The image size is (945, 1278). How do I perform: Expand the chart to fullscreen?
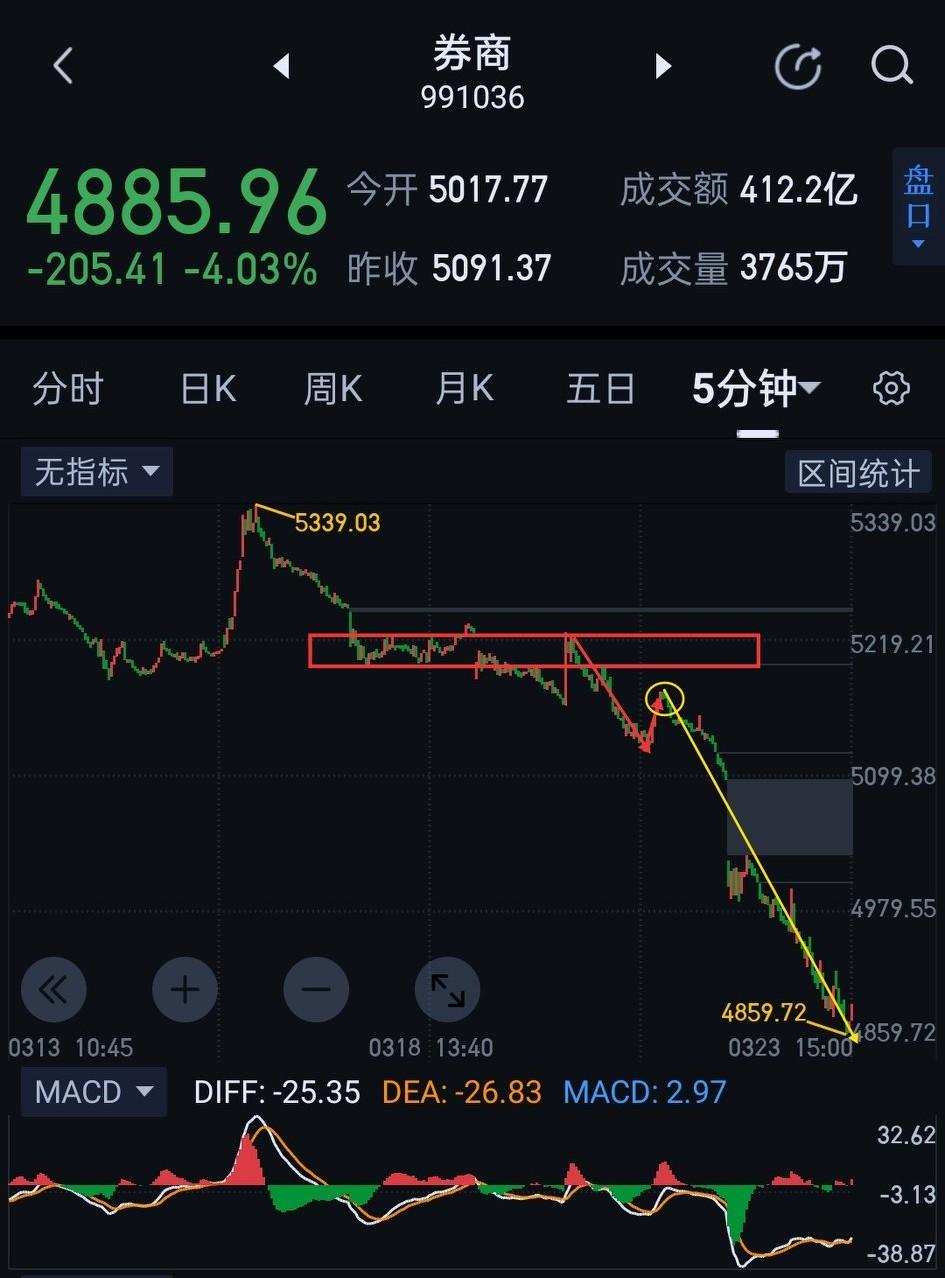pyautogui.click(x=448, y=989)
